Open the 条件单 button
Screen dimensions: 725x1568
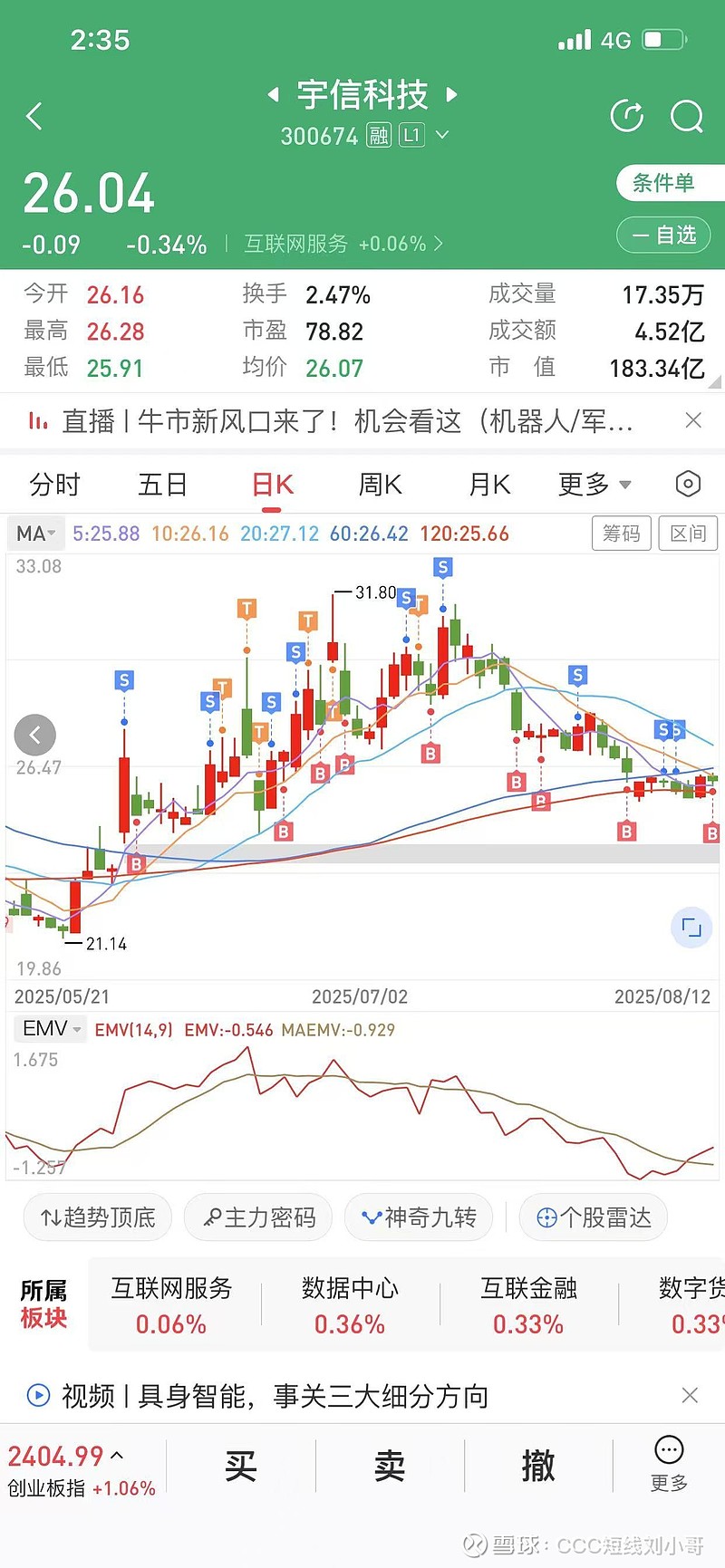(666, 183)
